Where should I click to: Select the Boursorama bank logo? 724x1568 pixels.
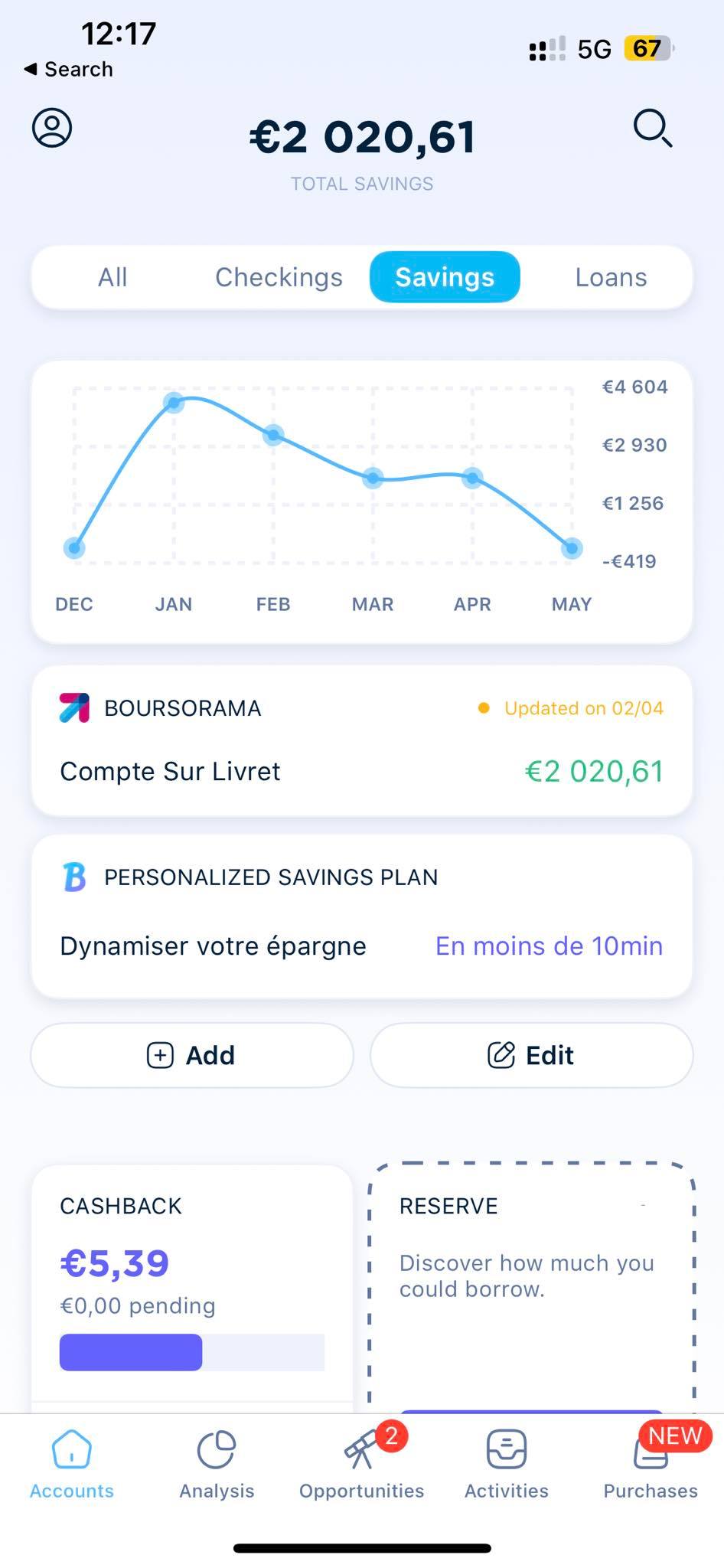73,707
